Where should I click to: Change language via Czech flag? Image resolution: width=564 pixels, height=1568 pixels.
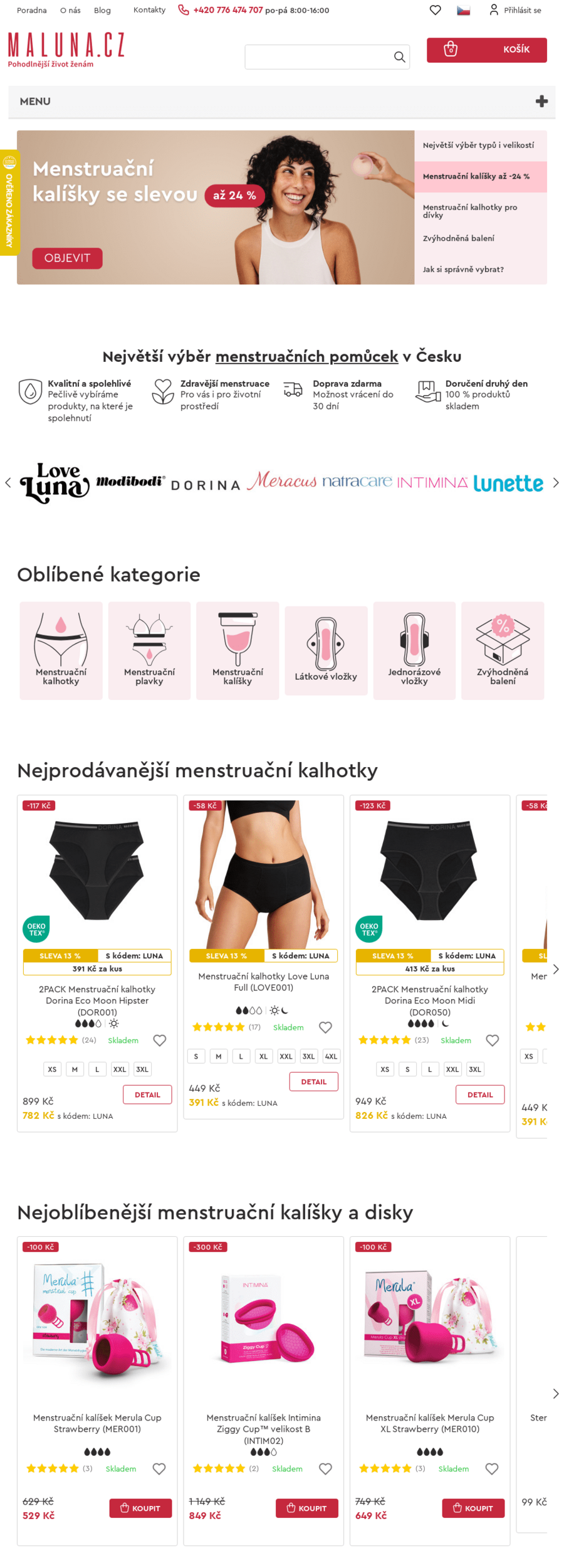463,10
